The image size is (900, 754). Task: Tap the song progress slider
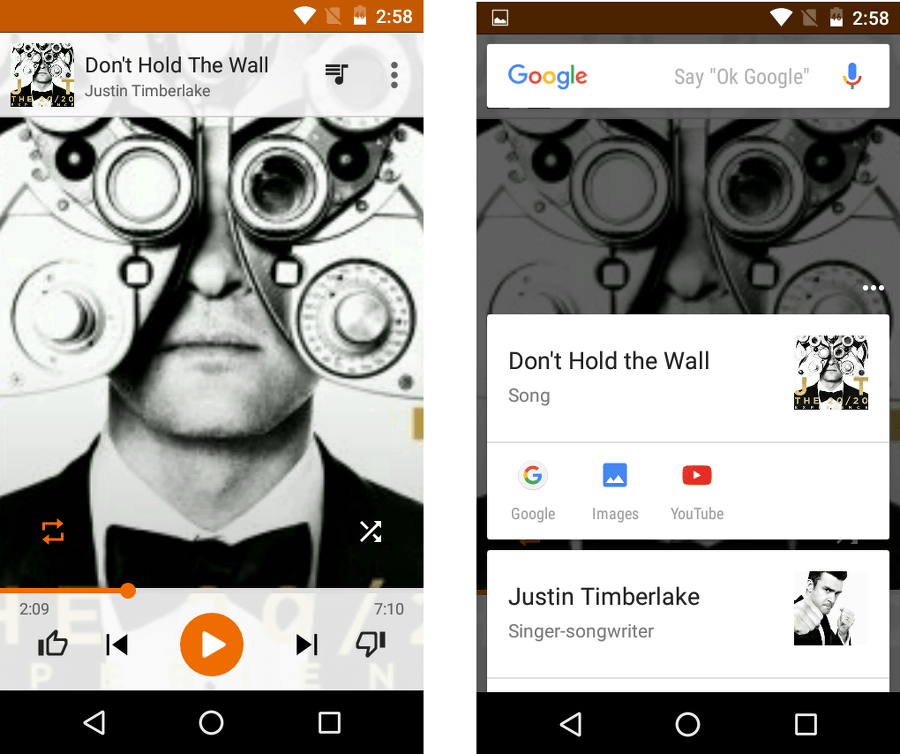(x=128, y=591)
